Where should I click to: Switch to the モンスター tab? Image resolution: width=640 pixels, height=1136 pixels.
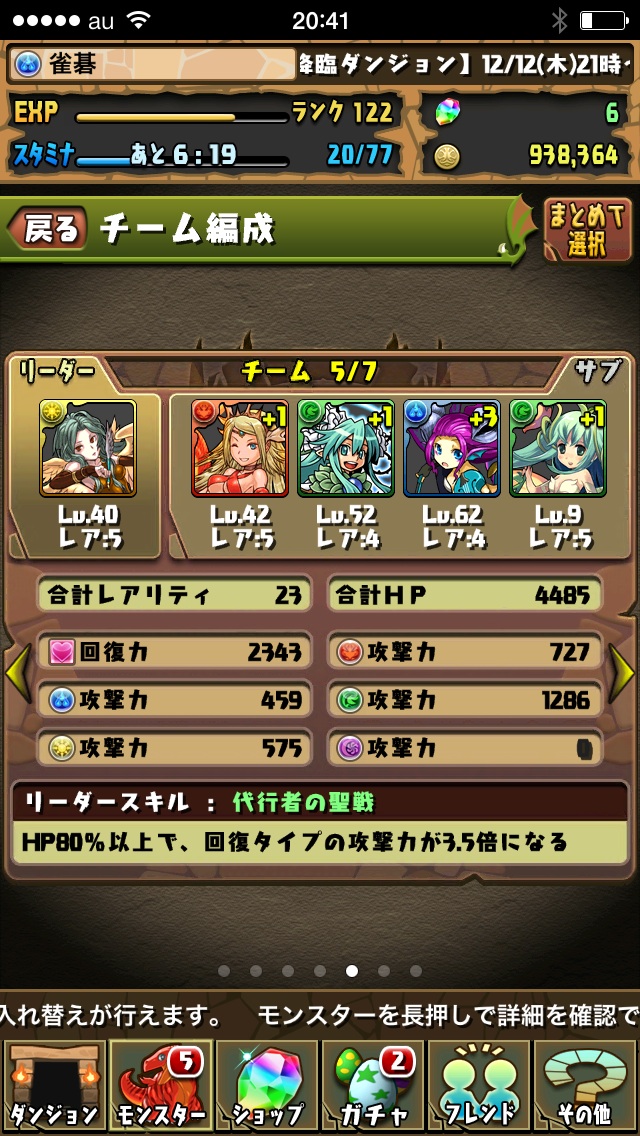159,1086
